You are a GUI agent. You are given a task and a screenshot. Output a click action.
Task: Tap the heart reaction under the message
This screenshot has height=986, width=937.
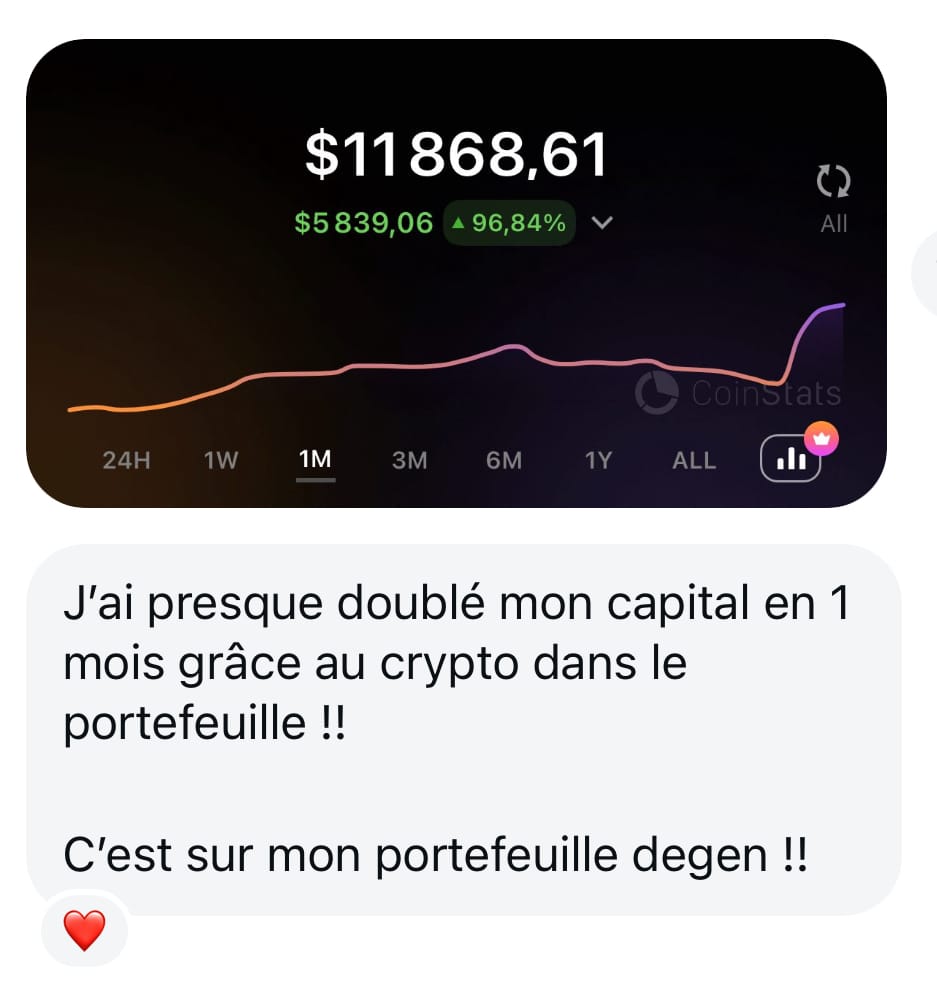pyautogui.click(x=84, y=931)
